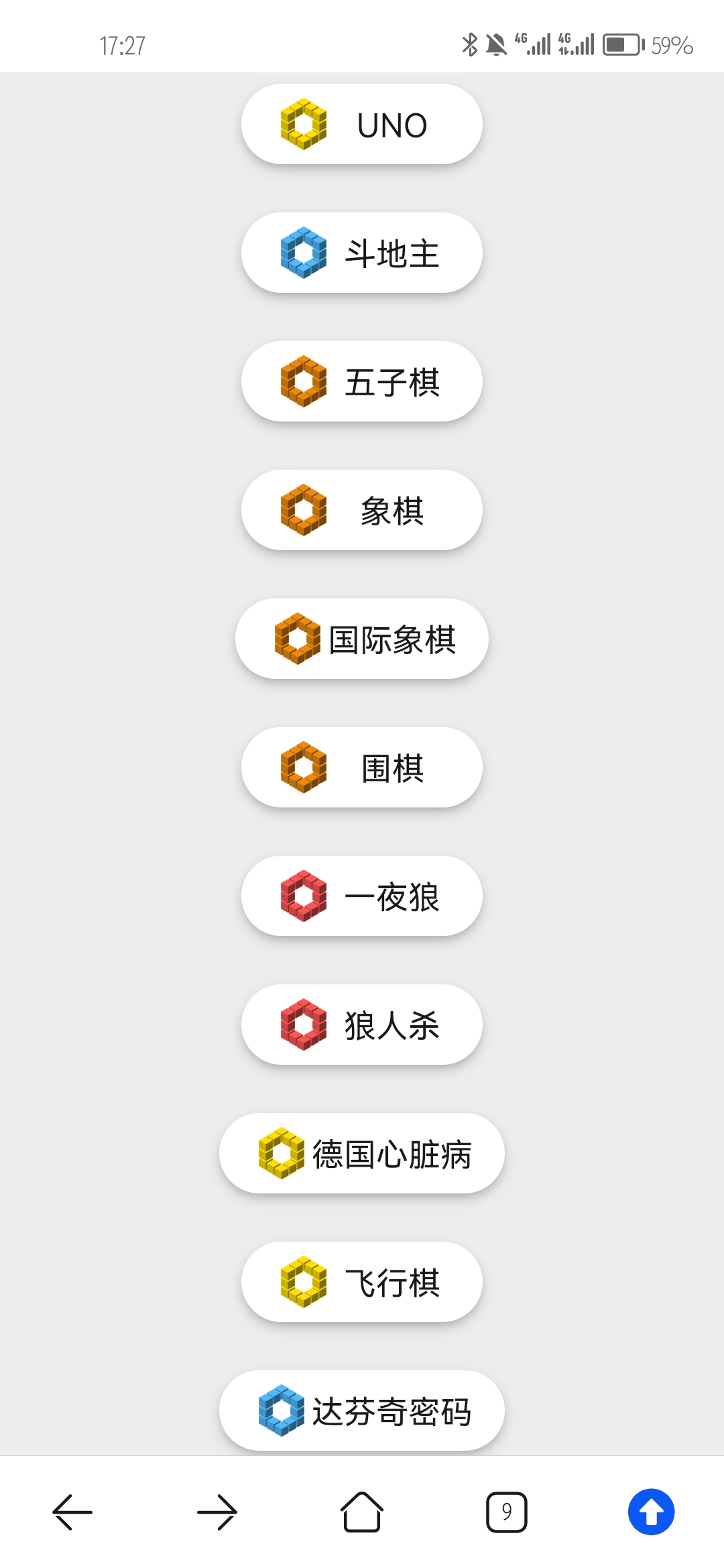The width and height of the screenshot is (724, 1568).
Task: Select the 围棋 game
Action: pos(362,768)
